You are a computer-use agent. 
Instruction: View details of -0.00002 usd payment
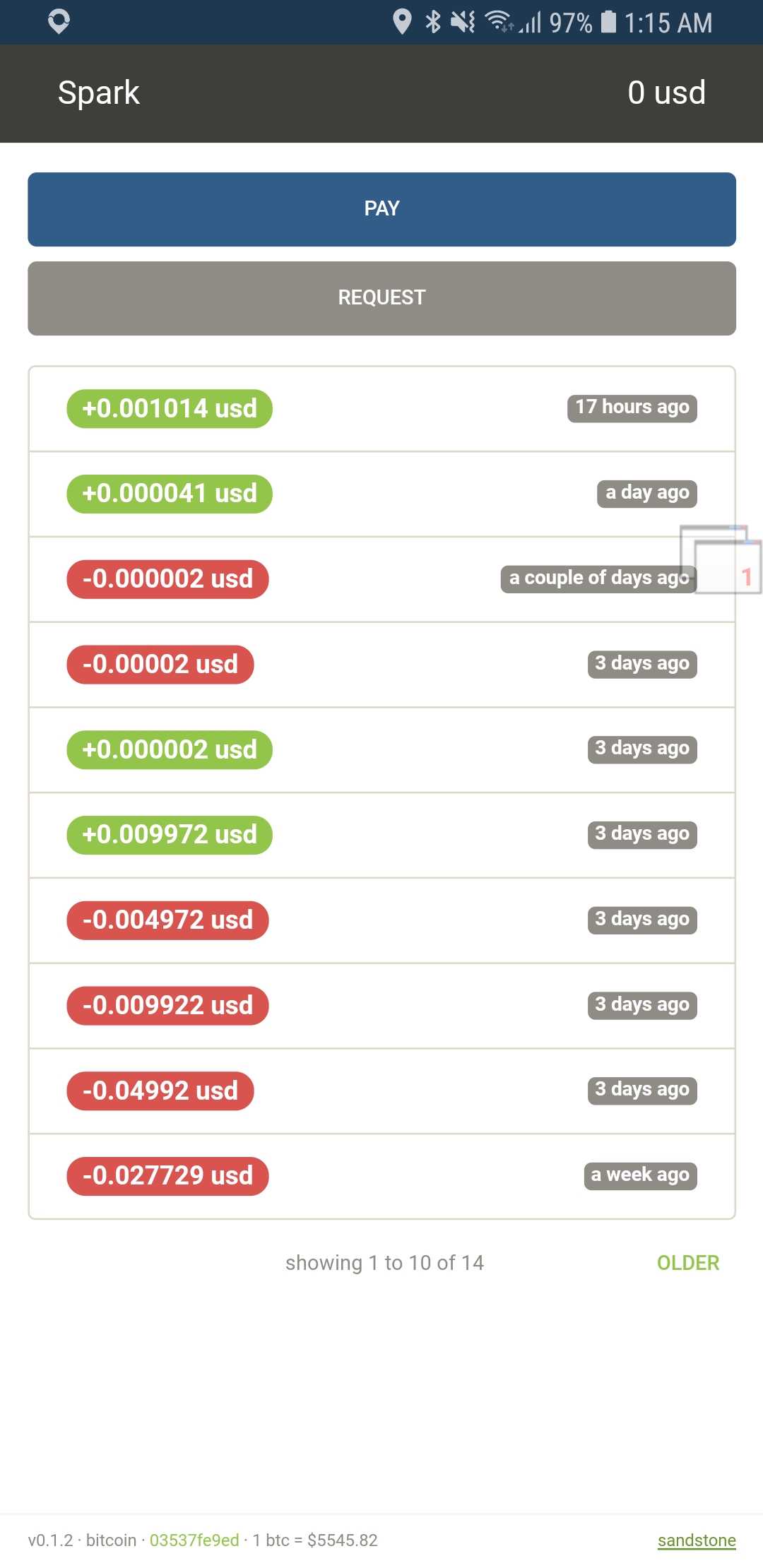[381, 665]
